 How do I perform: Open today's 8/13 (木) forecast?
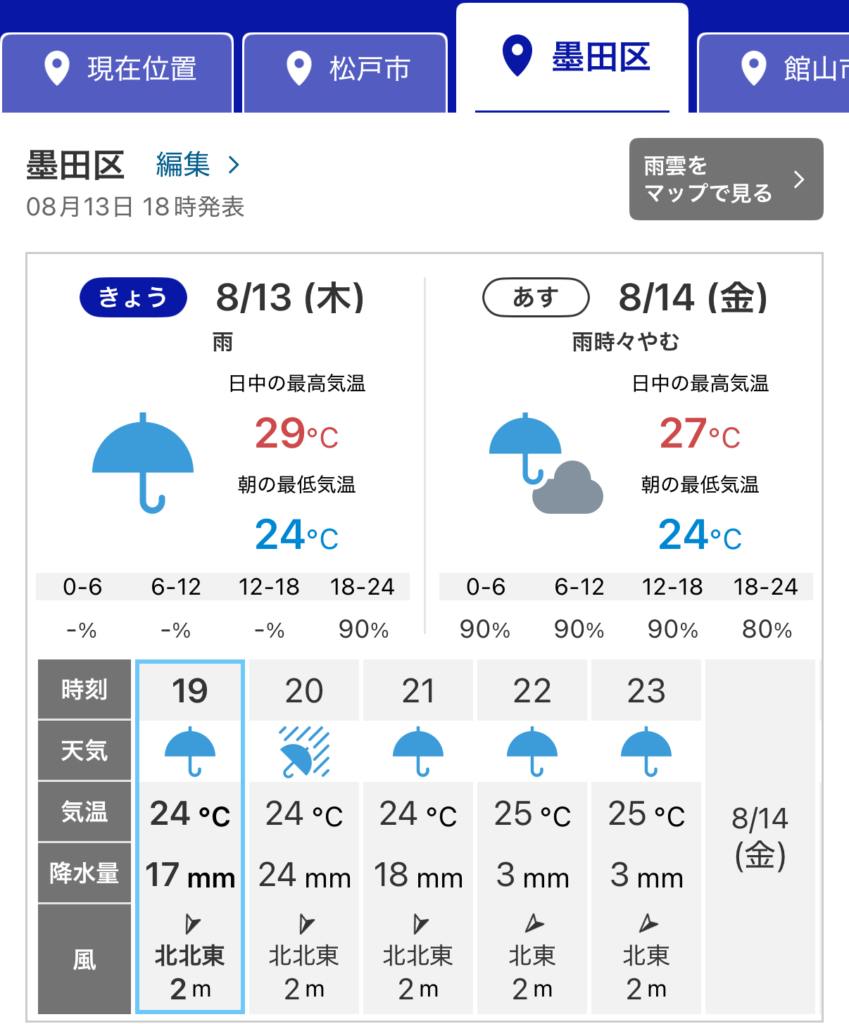tap(223, 456)
